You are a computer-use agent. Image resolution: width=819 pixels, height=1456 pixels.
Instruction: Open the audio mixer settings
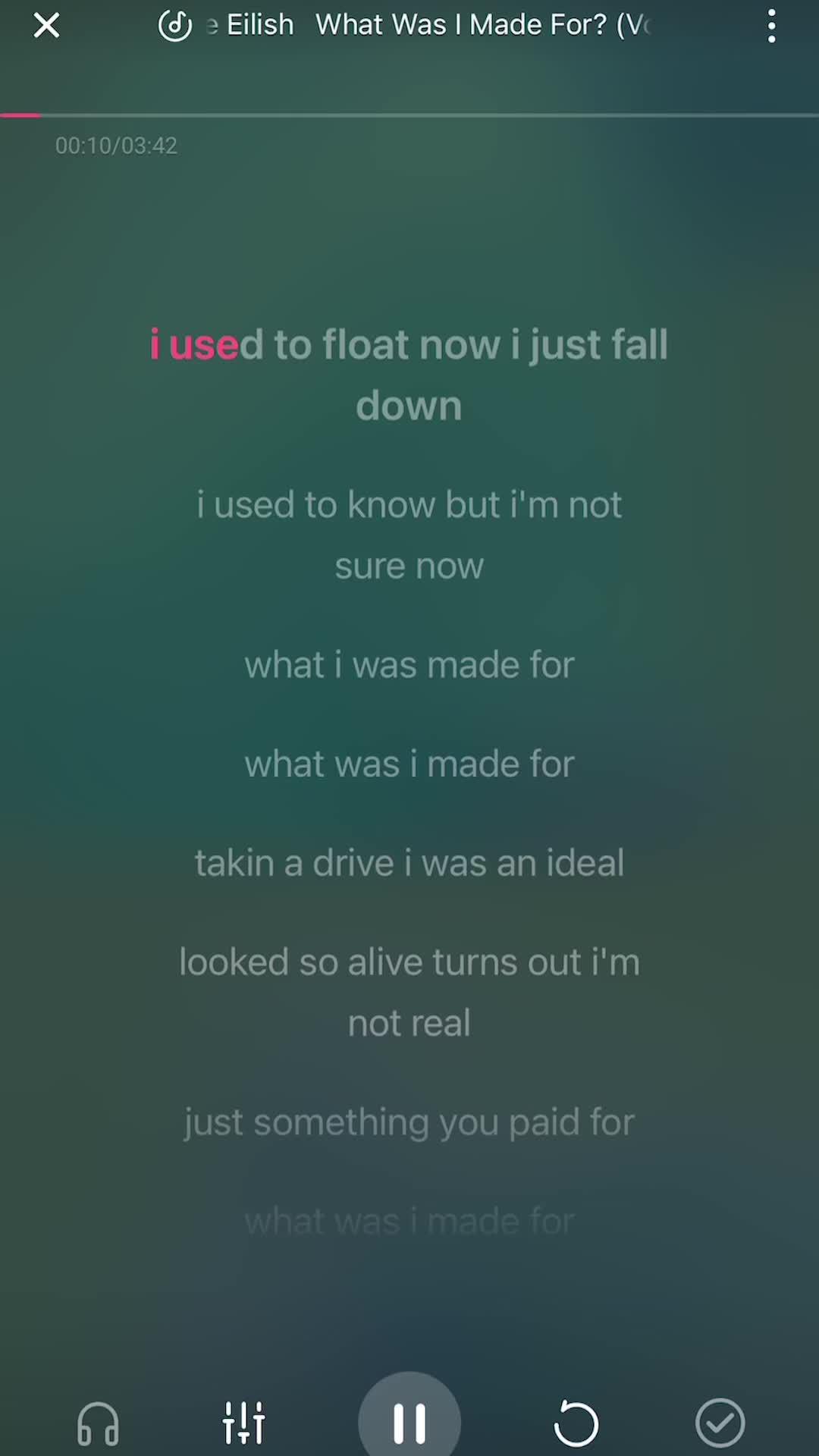tap(243, 1423)
